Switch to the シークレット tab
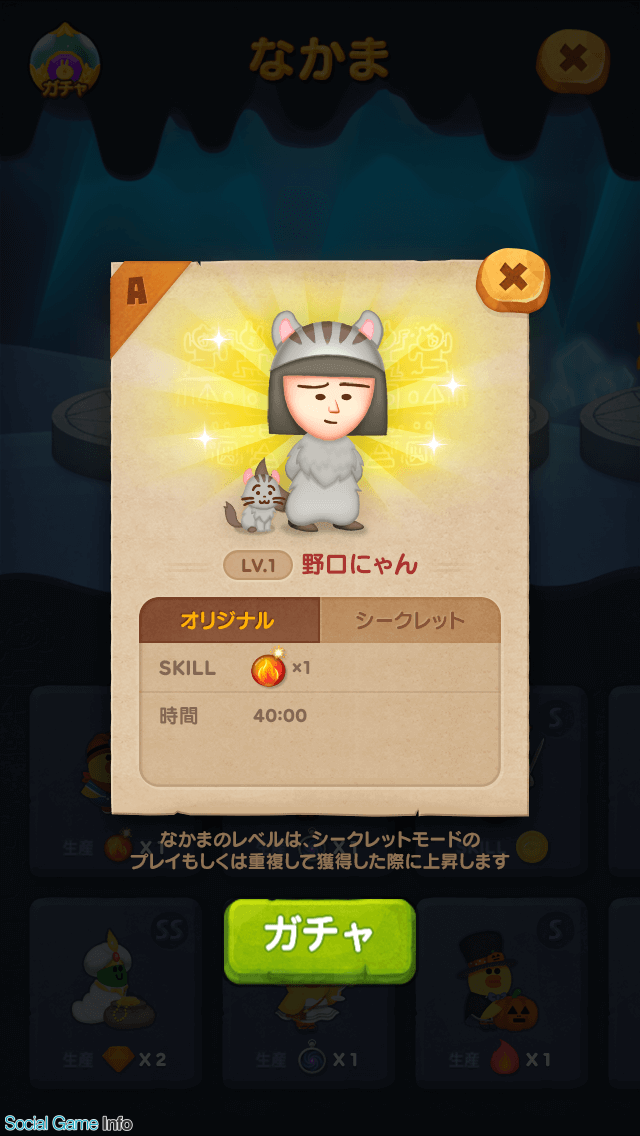The width and height of the screenshot is (640, 1136). pos(409,620)
